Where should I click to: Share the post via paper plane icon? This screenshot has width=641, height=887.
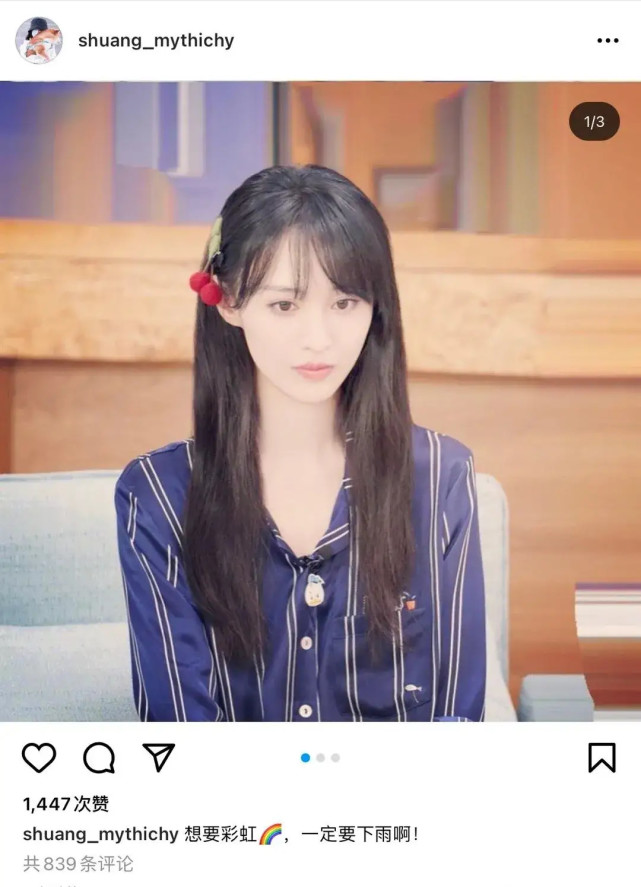tap(158, 757)
